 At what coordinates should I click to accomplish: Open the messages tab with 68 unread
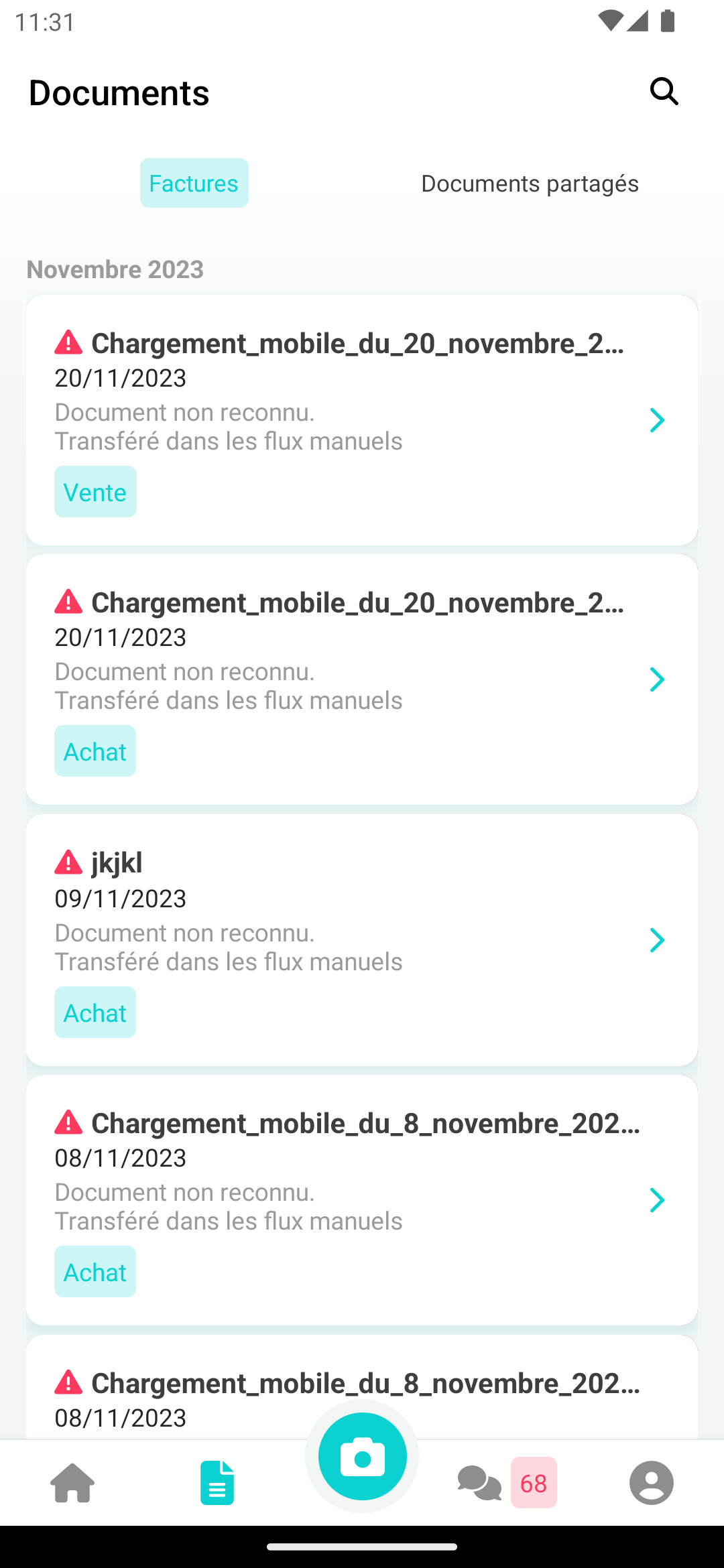(506, 1482)
